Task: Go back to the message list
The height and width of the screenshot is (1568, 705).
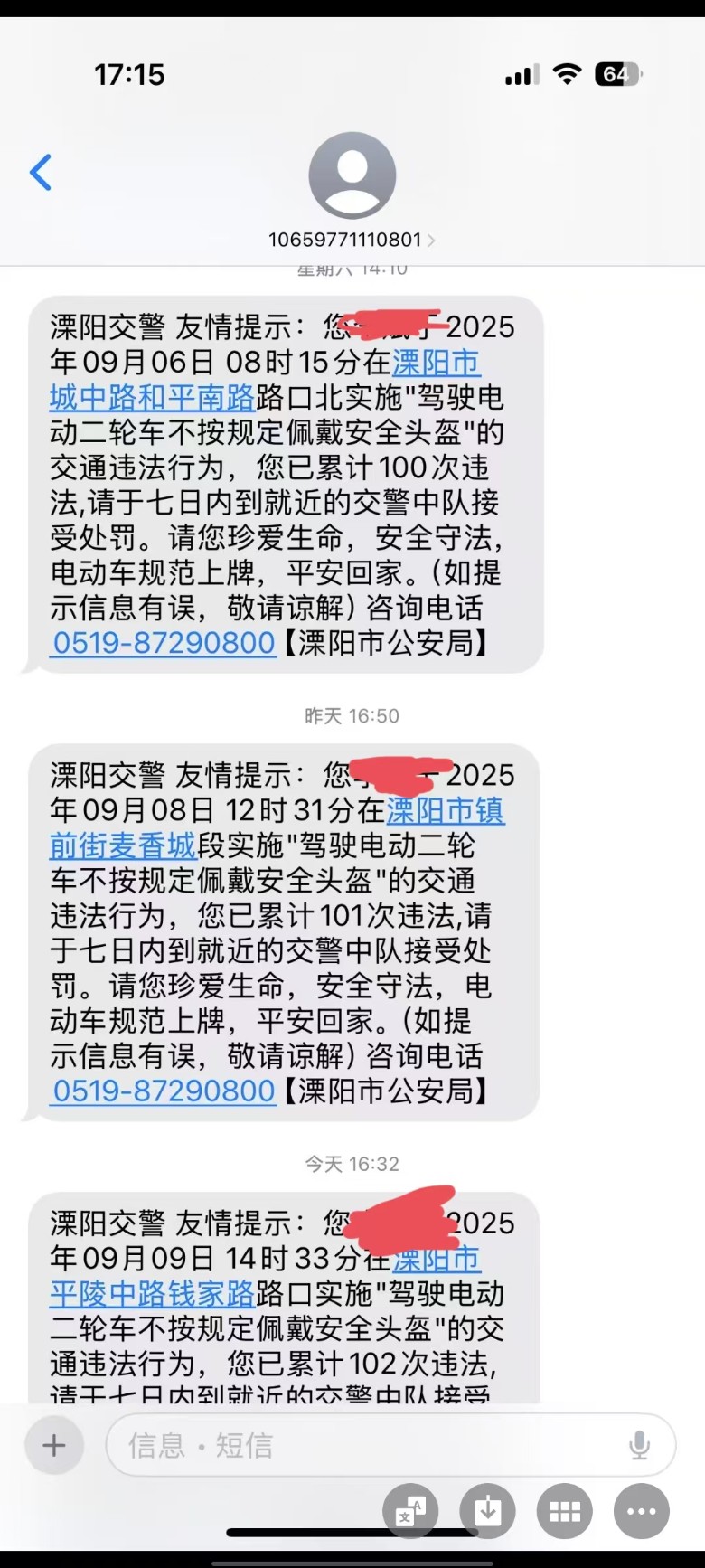Action: click(41, 173)
